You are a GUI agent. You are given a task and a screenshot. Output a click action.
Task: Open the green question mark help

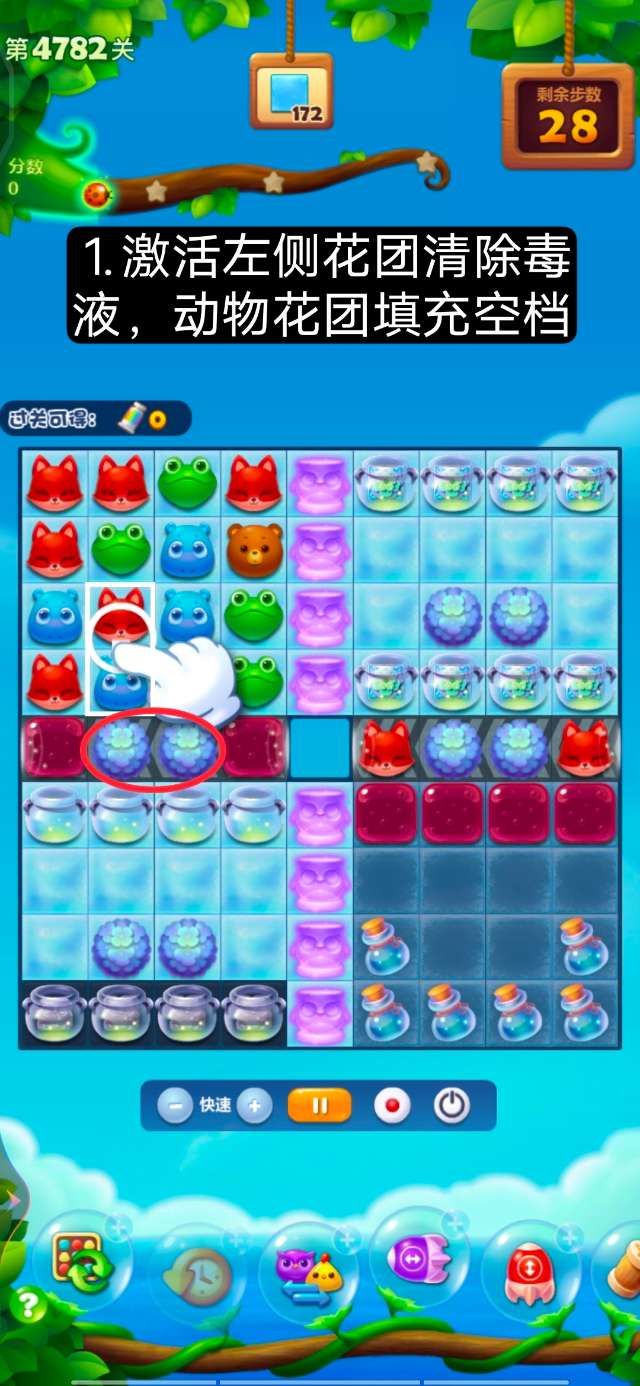tap(27, 1305)
